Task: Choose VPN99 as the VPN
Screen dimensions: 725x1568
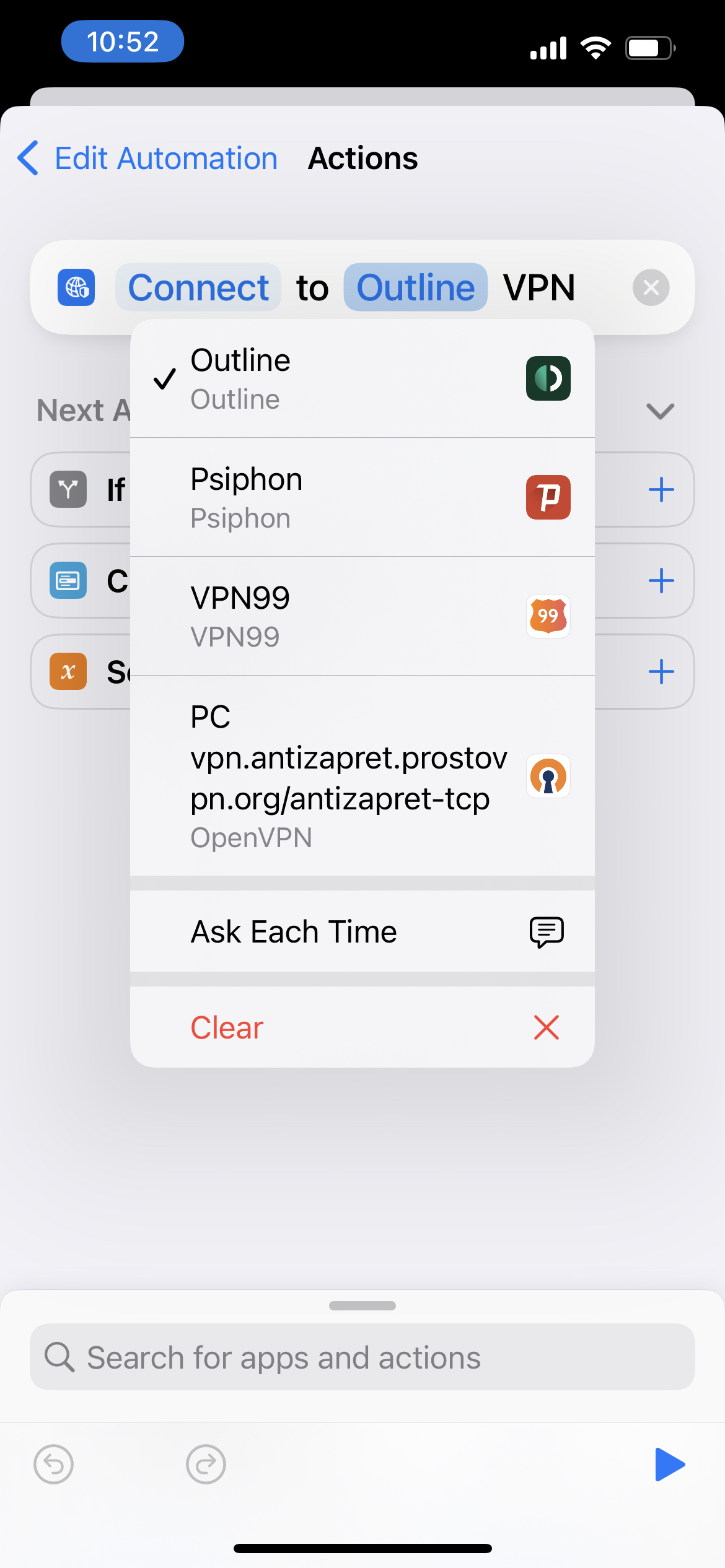Action: 362,616
